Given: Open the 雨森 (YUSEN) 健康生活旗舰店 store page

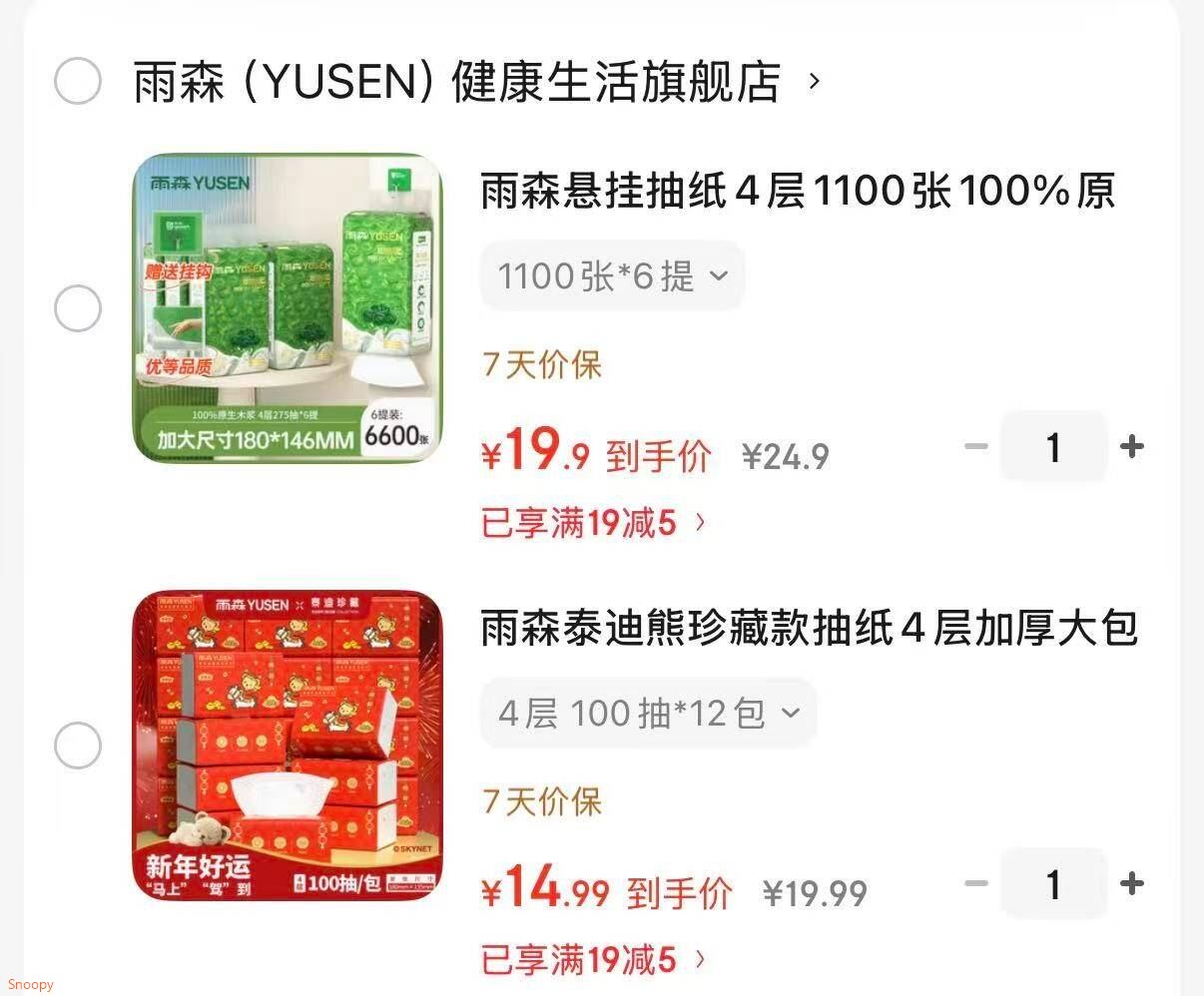Looking at the screenshot, I should pyautogui.click(x=457, y=82).
